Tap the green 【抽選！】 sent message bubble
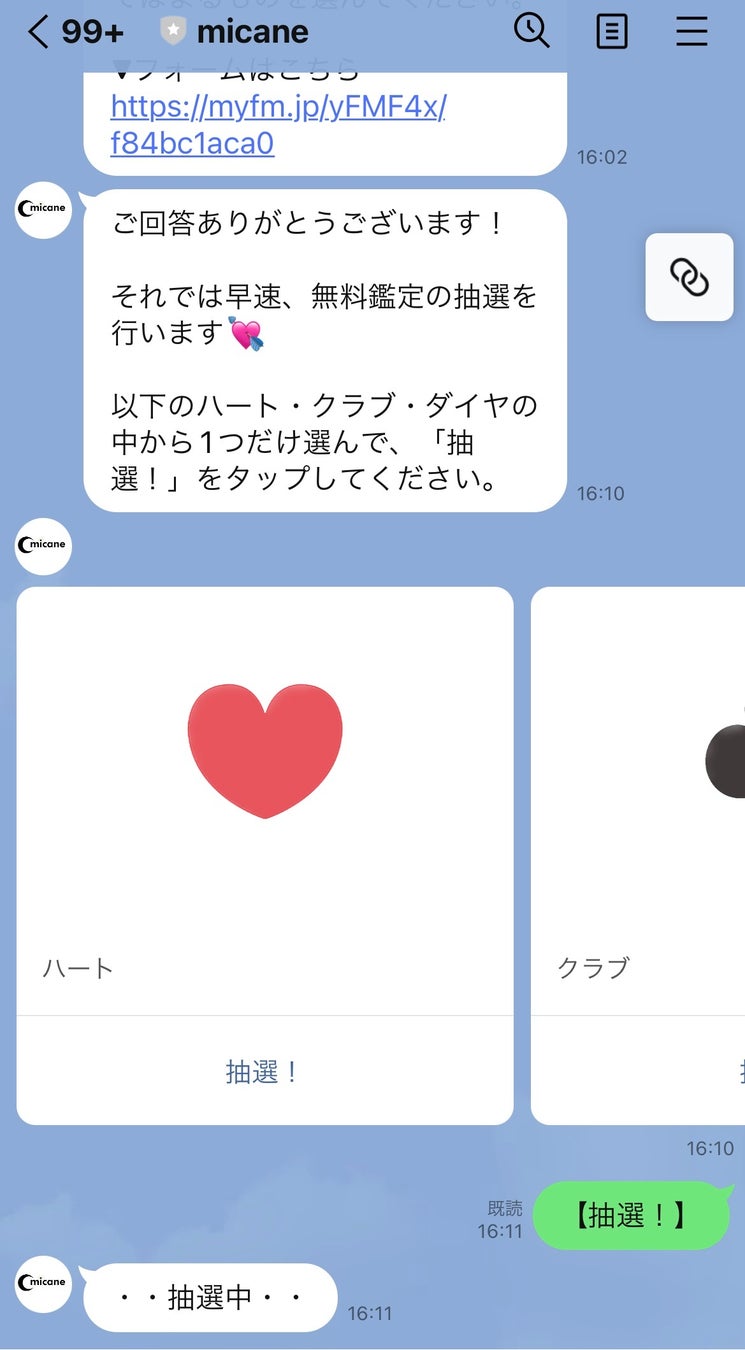This screenshot has width=745, height=1350. (631, 1216)
